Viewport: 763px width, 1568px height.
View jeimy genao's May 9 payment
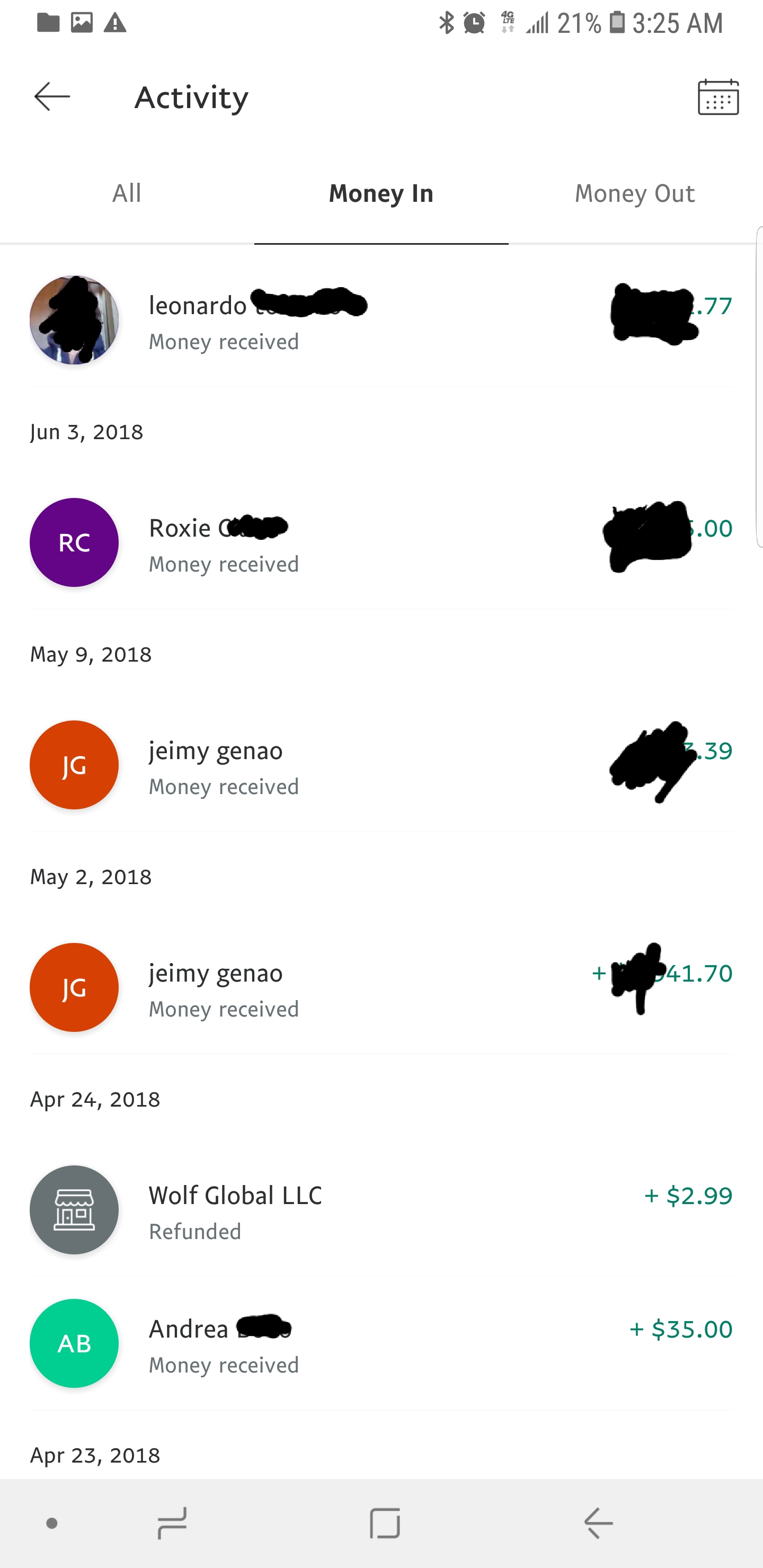tap(381, 765)
